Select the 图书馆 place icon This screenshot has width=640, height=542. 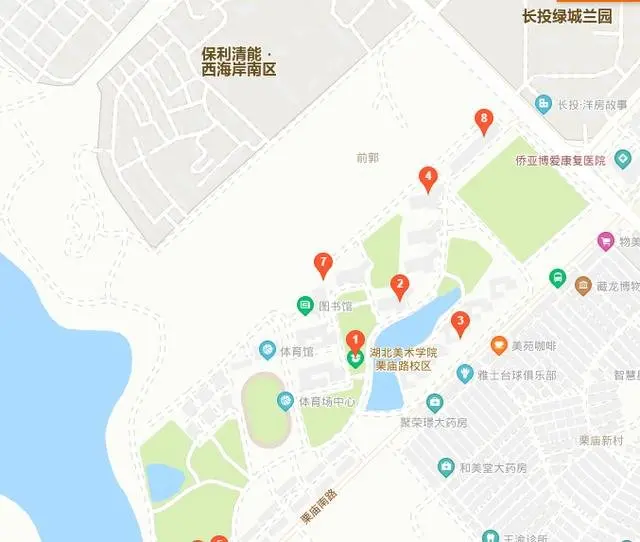click(305, 304)
